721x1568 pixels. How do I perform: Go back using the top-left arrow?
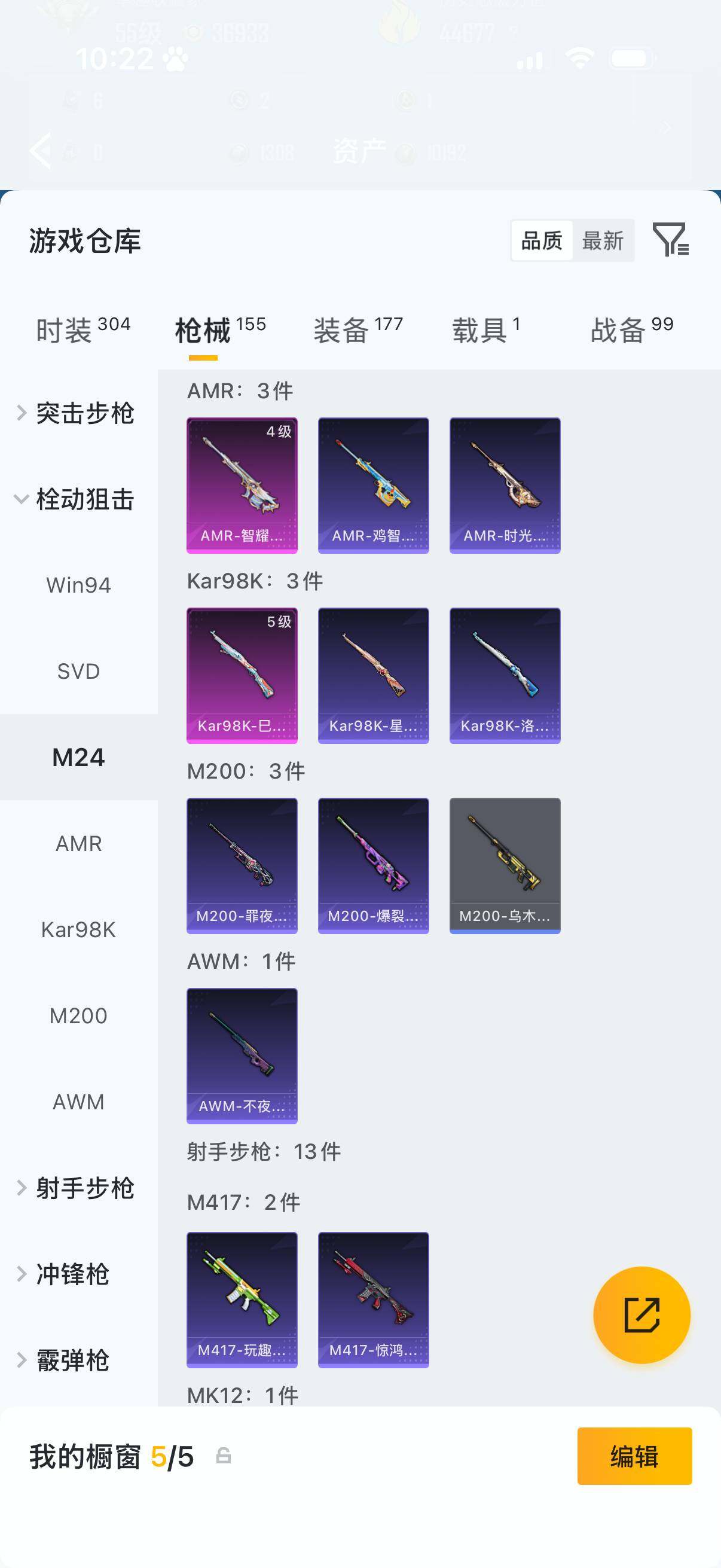coord(41,150)
